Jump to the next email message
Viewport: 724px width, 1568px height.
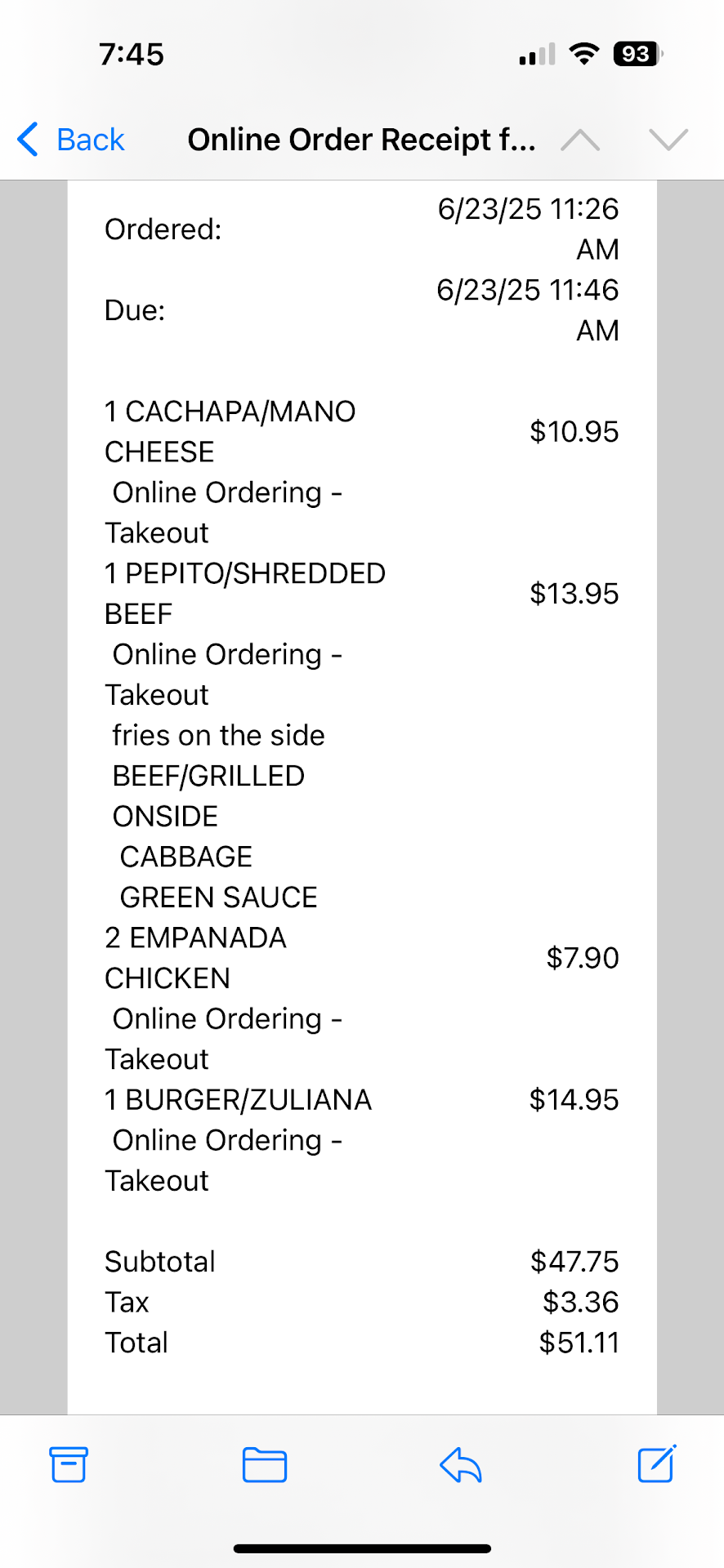668,140
